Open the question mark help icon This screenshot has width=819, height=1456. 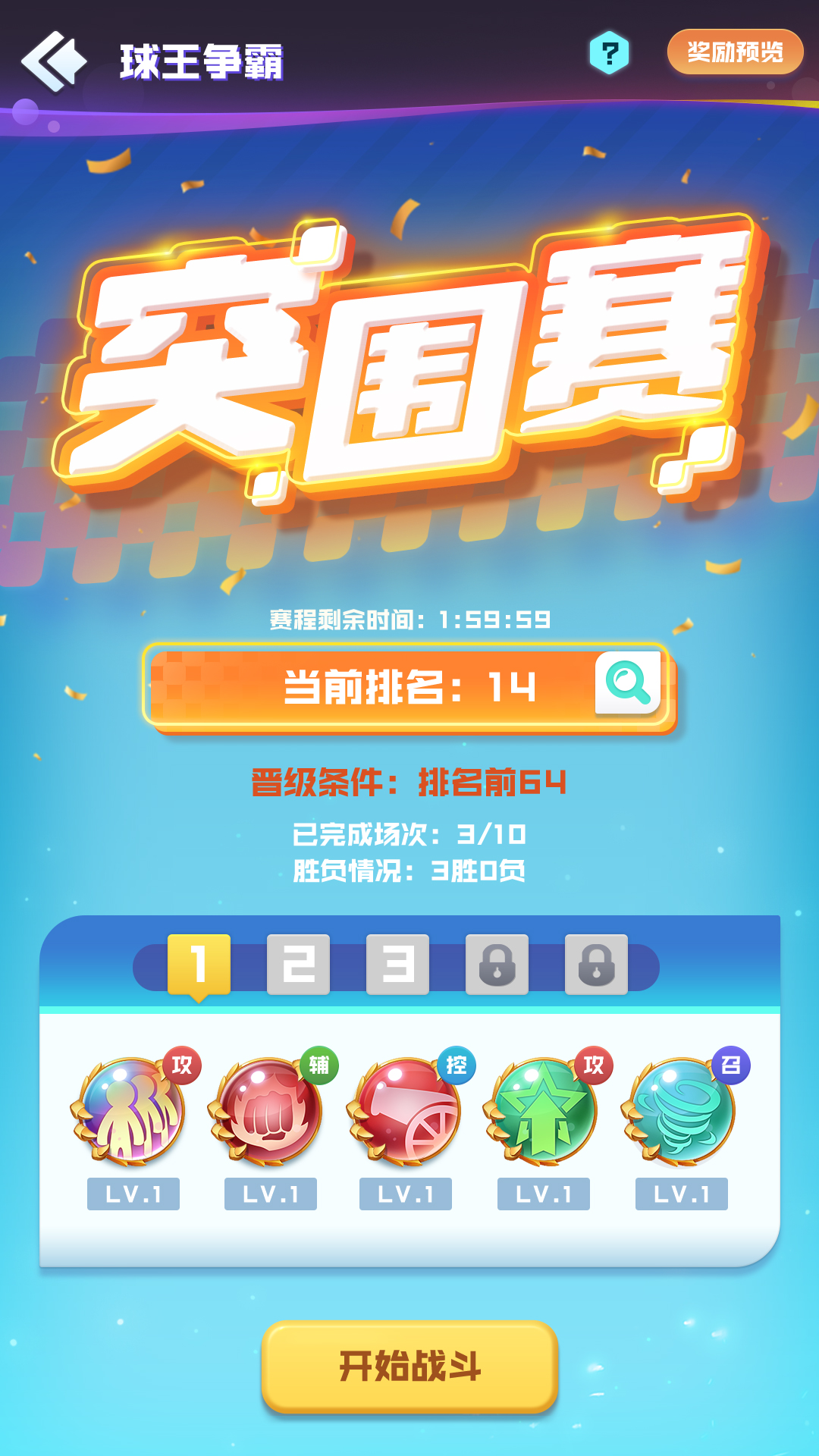[610, 53]
